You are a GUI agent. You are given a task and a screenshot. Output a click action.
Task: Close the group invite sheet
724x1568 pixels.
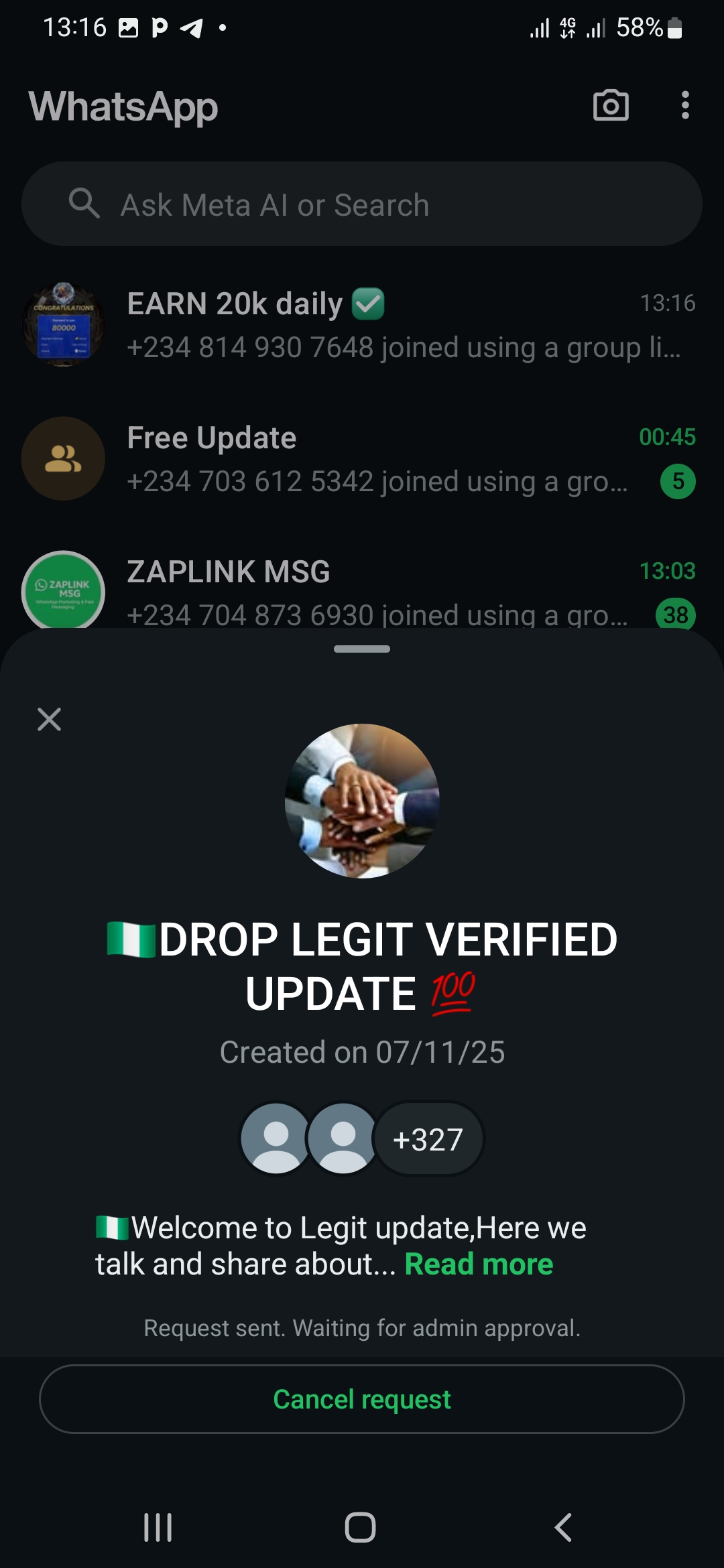tap(50, 720)
